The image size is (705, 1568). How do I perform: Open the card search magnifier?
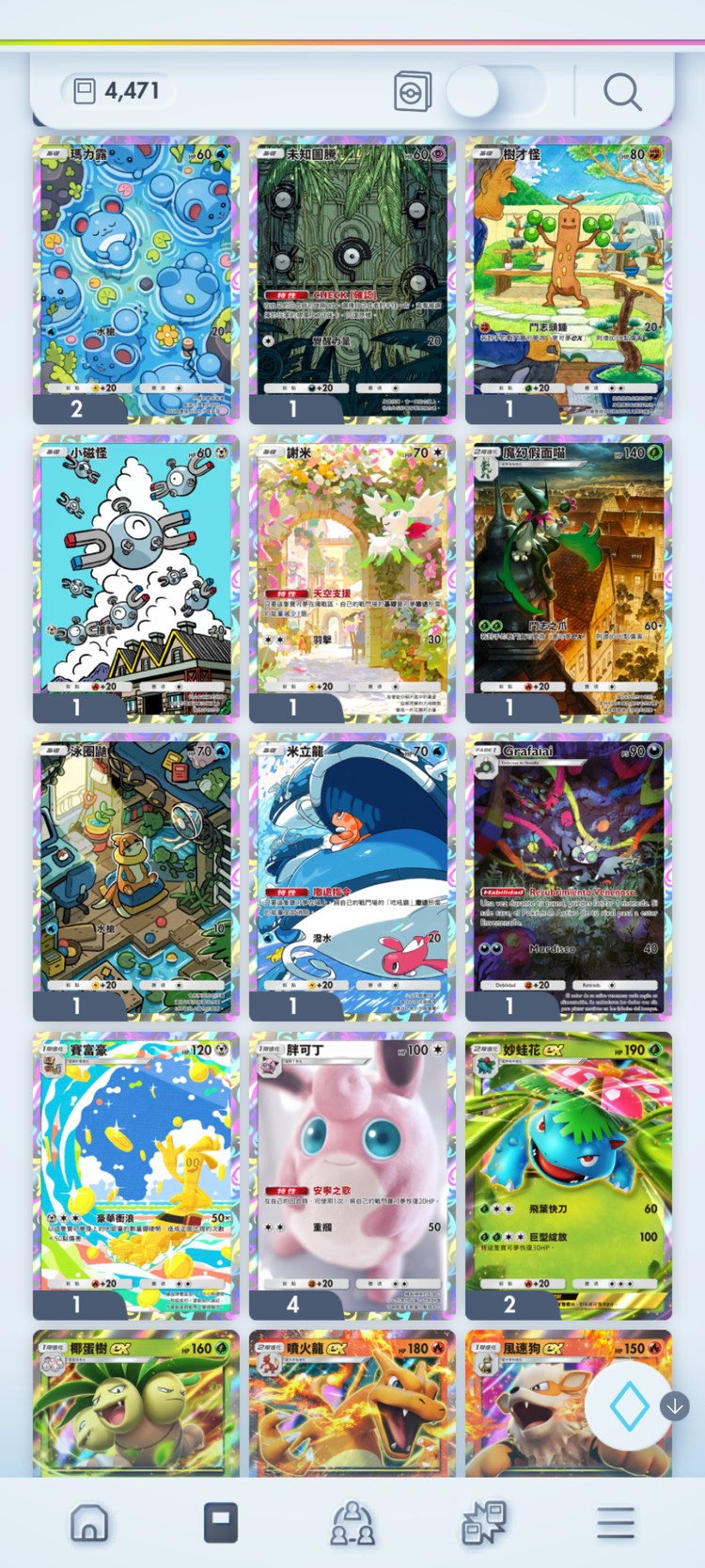(x=621, y=92)
